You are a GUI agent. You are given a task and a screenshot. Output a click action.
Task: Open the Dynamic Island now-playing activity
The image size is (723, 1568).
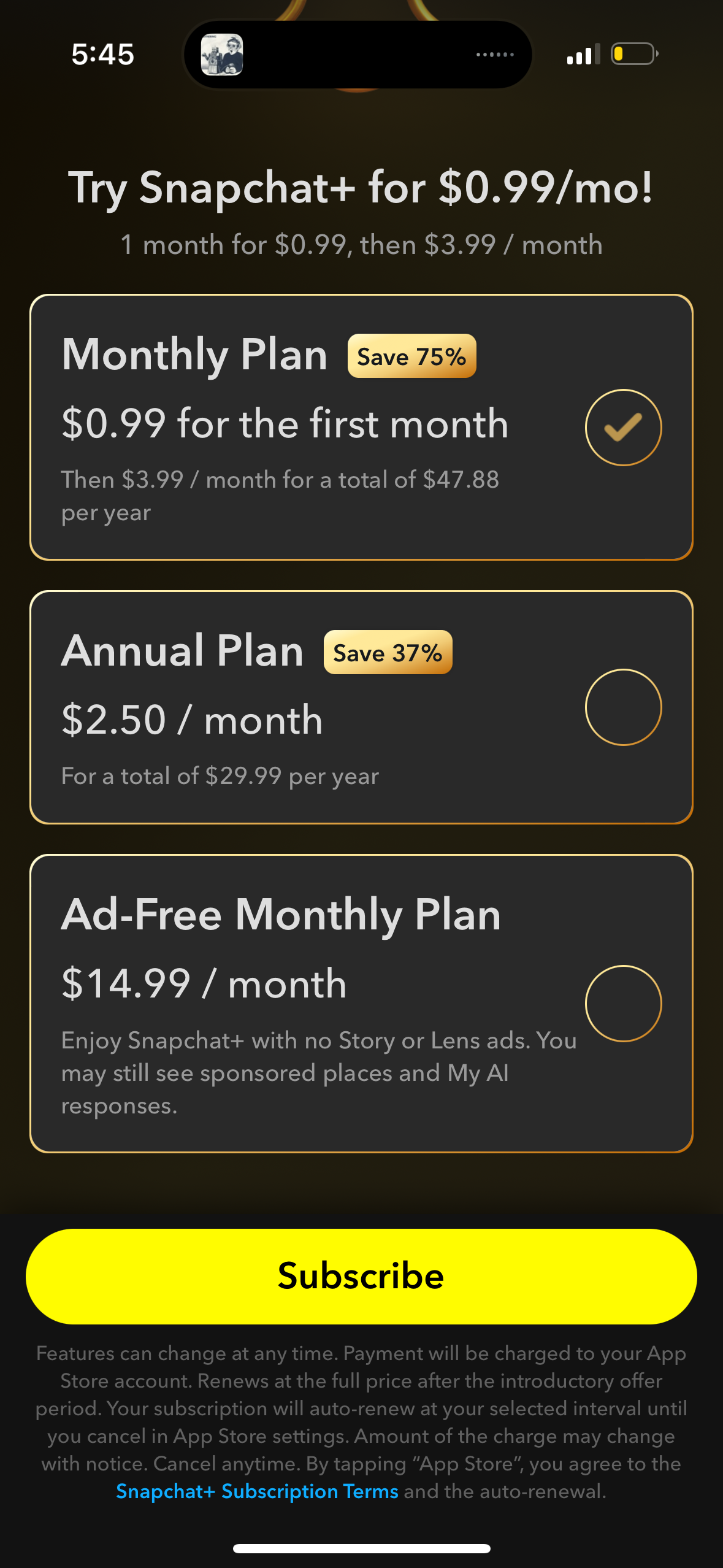click(358, 55)
